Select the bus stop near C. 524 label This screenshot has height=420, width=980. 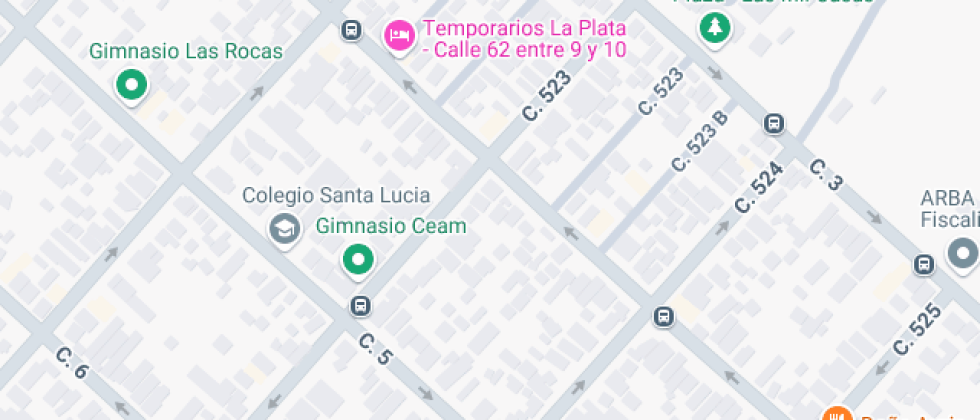pyautogui.click(x=774, y=123)
